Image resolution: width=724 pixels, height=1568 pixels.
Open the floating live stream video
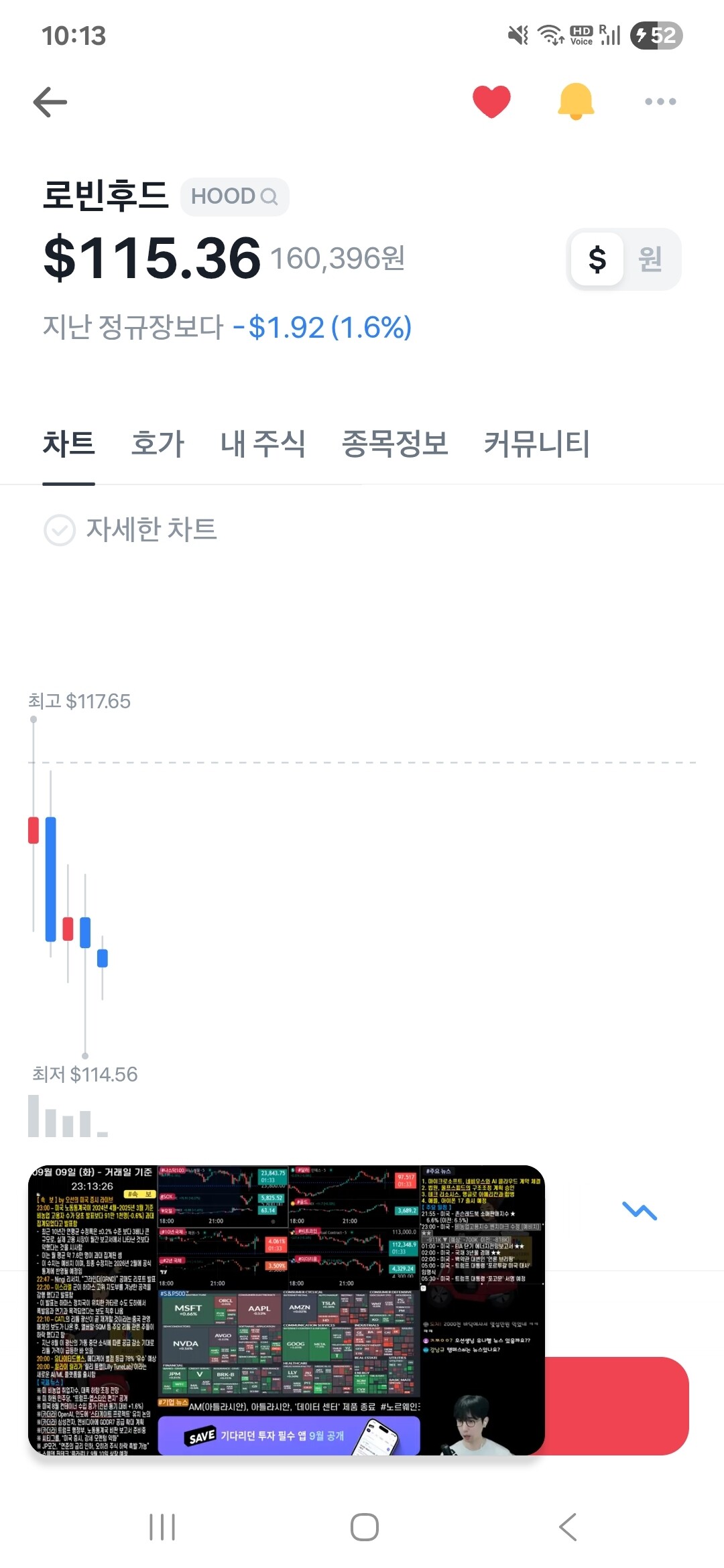286,1310
